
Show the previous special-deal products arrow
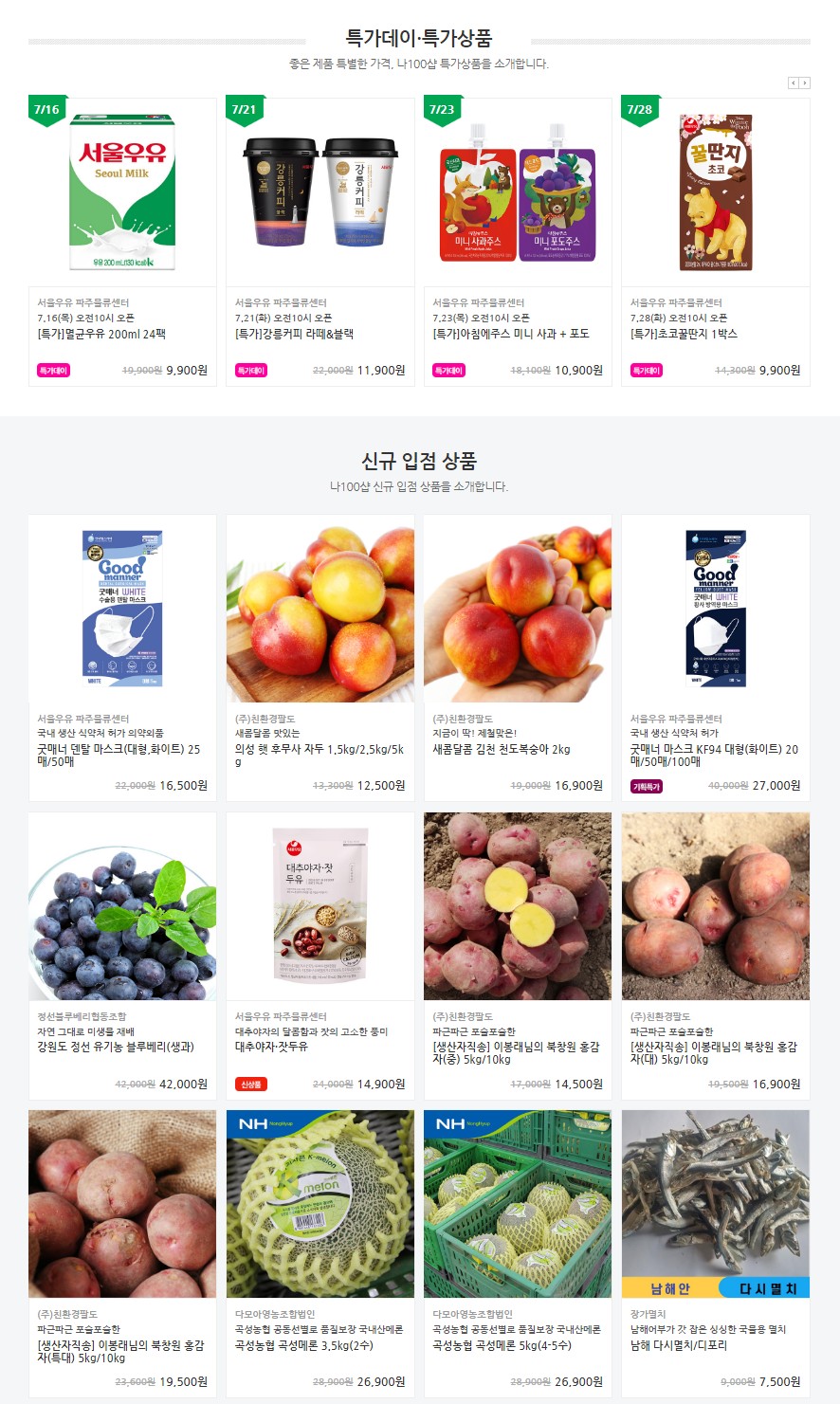[x=794, y=83]
